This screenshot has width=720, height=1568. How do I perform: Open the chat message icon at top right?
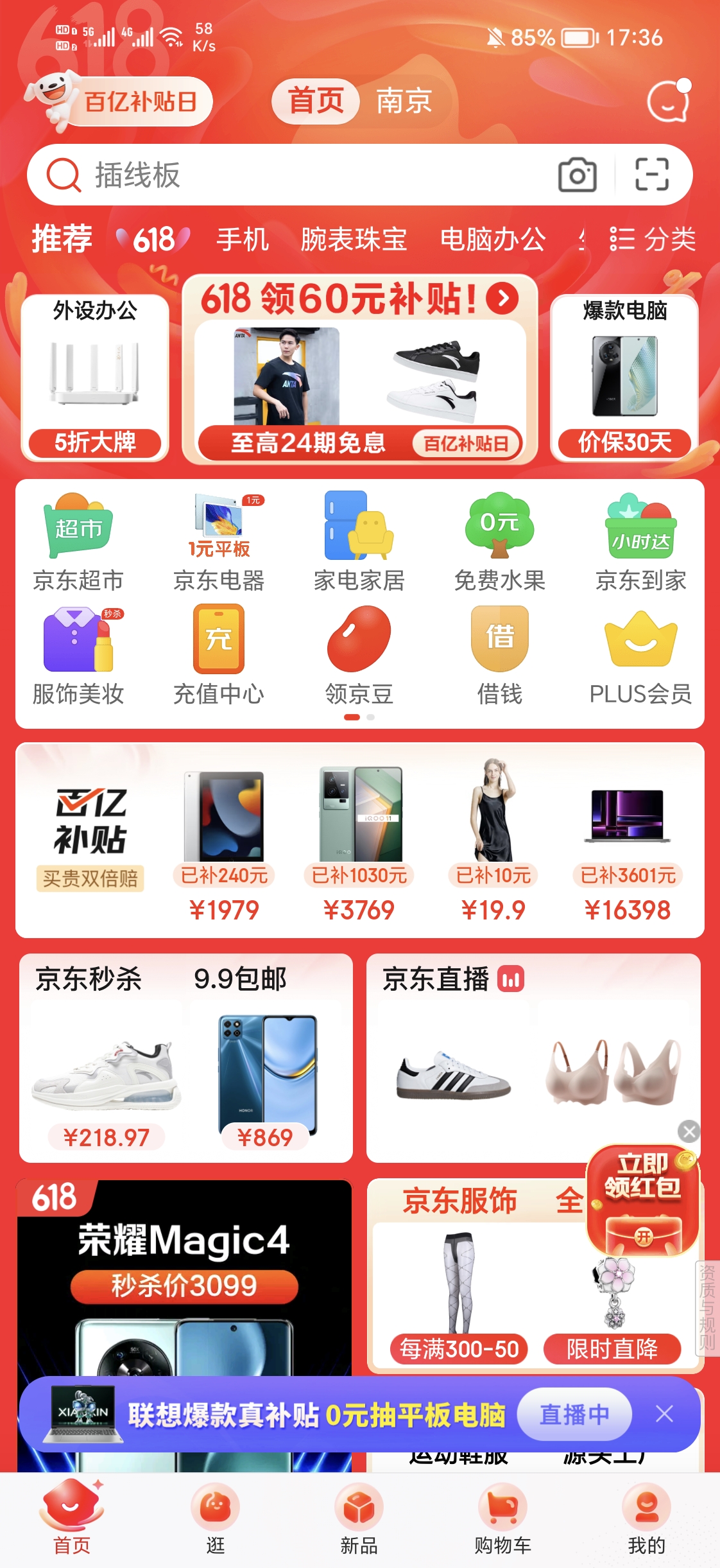point(669,101)
